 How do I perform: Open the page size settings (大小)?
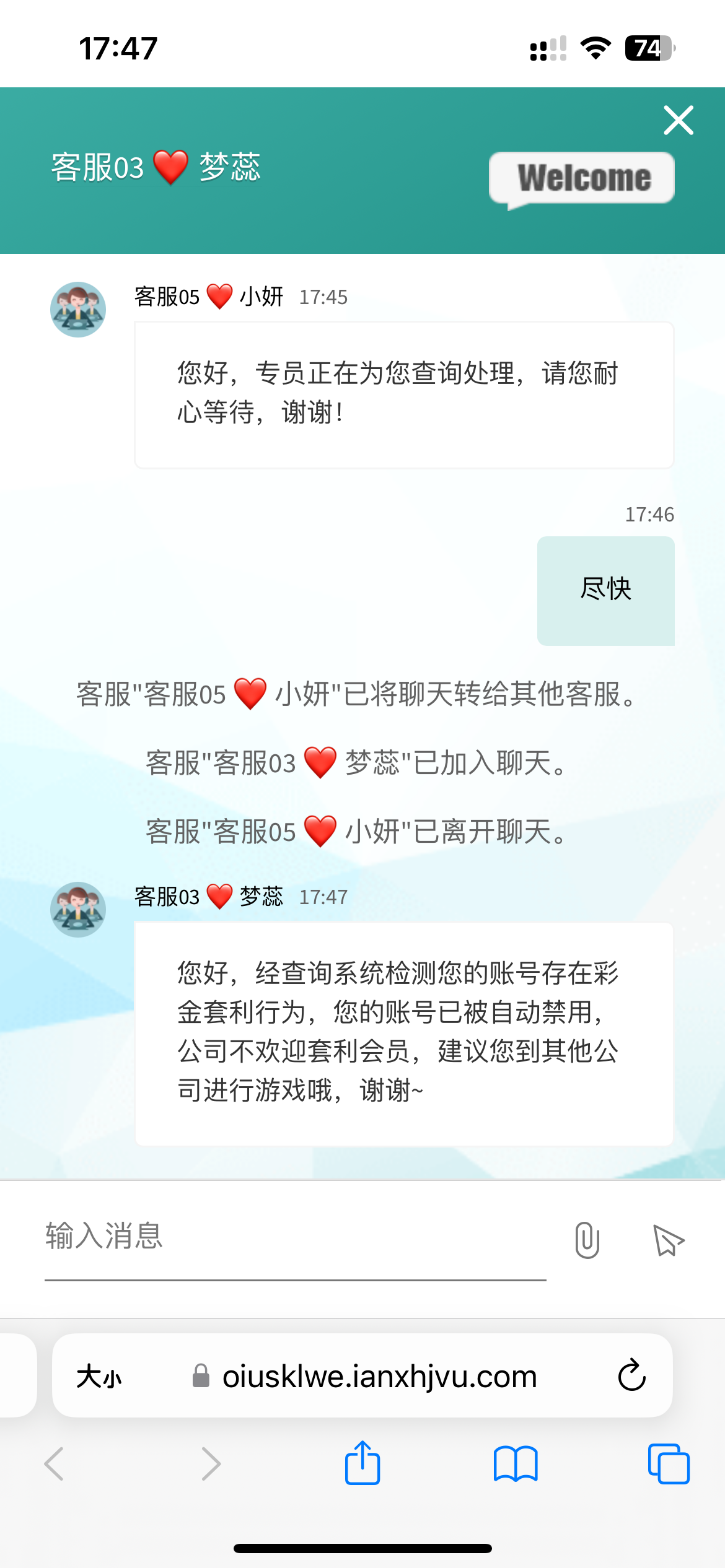99,1377
